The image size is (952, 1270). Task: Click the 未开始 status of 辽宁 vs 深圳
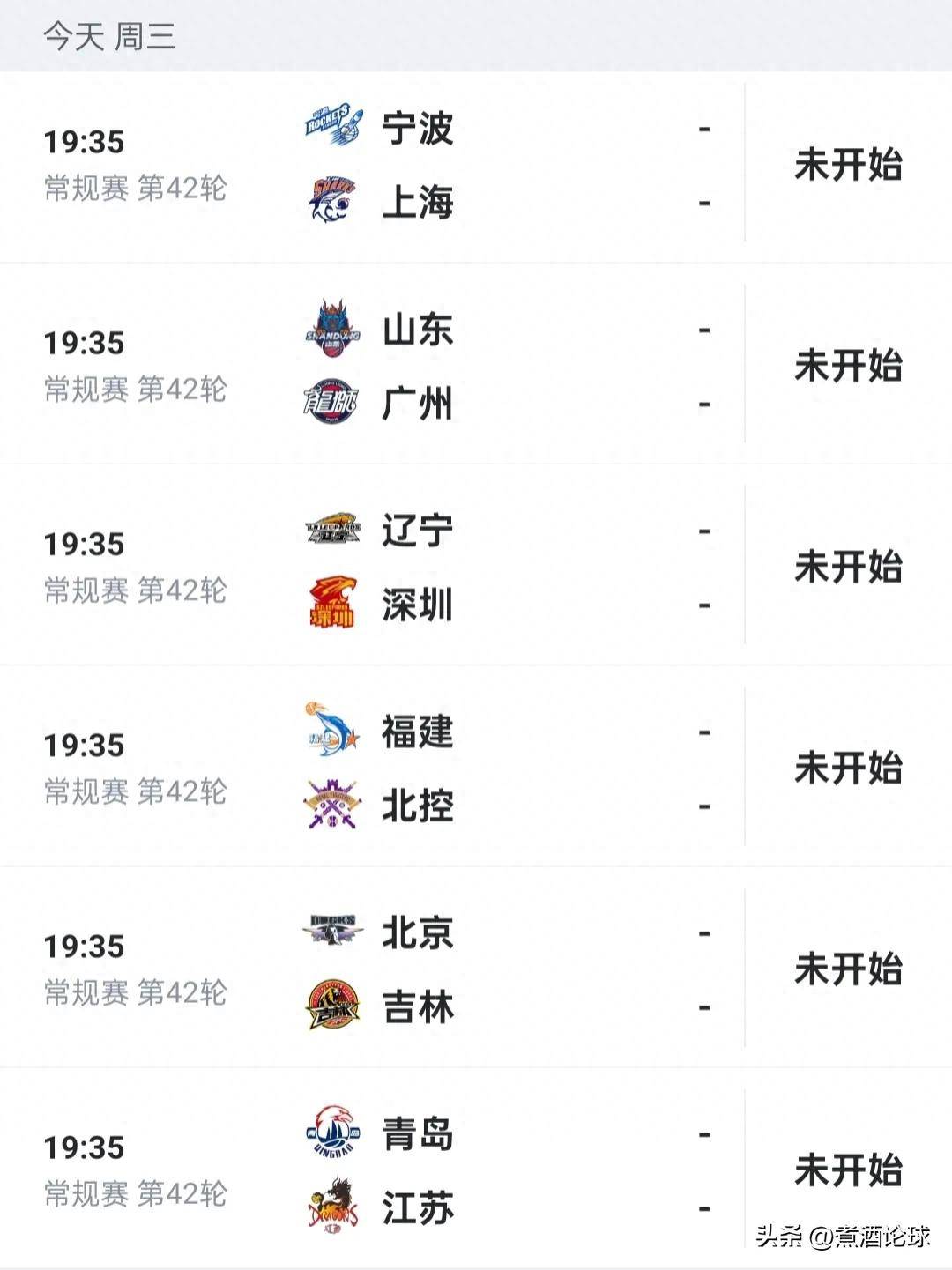click(x=850, y=564)
